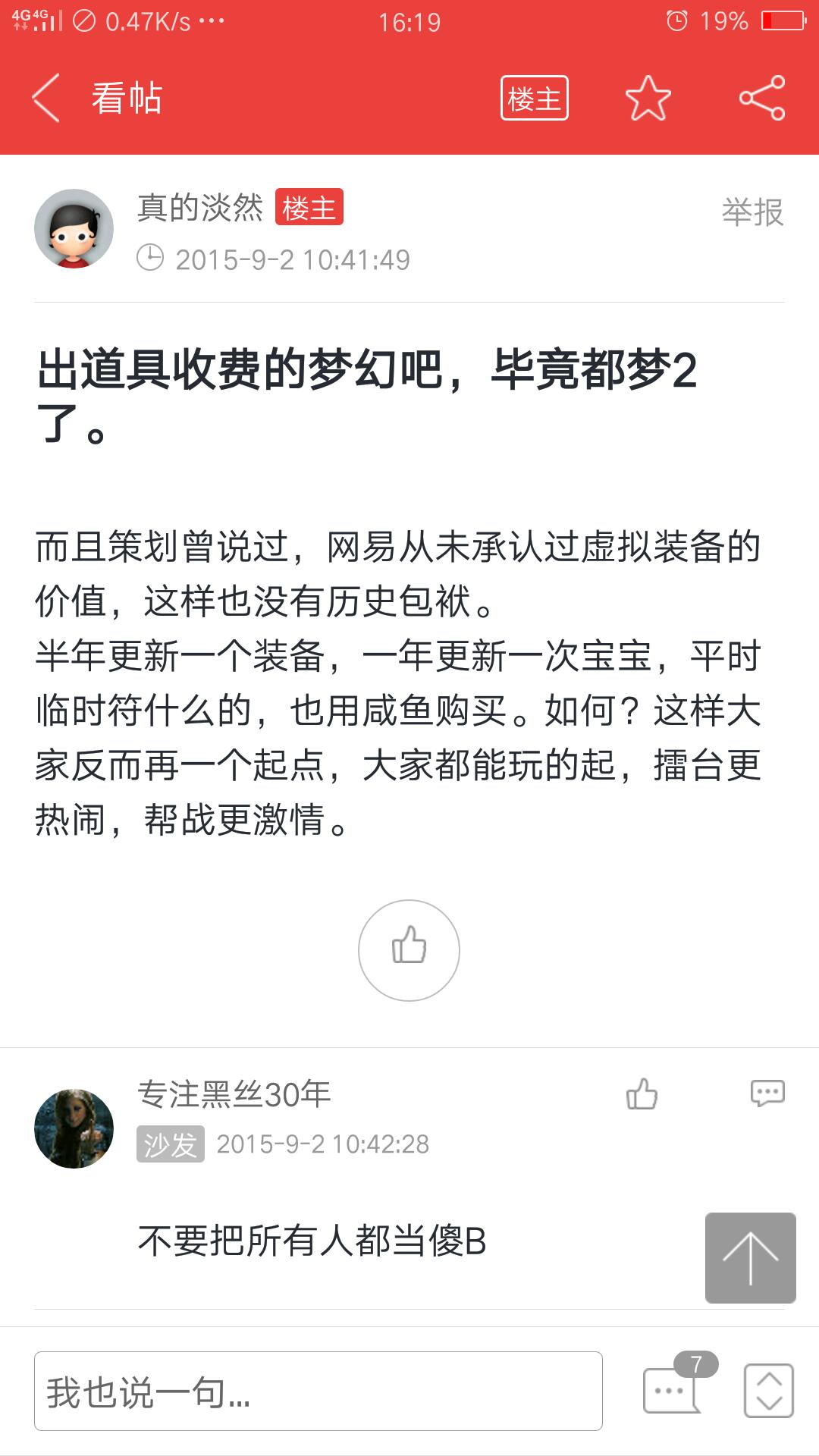The width and height of the screenshot is (819, 1456).
Task: Open the page jump up-down arrows icon
Action: tap(768, 1390)
